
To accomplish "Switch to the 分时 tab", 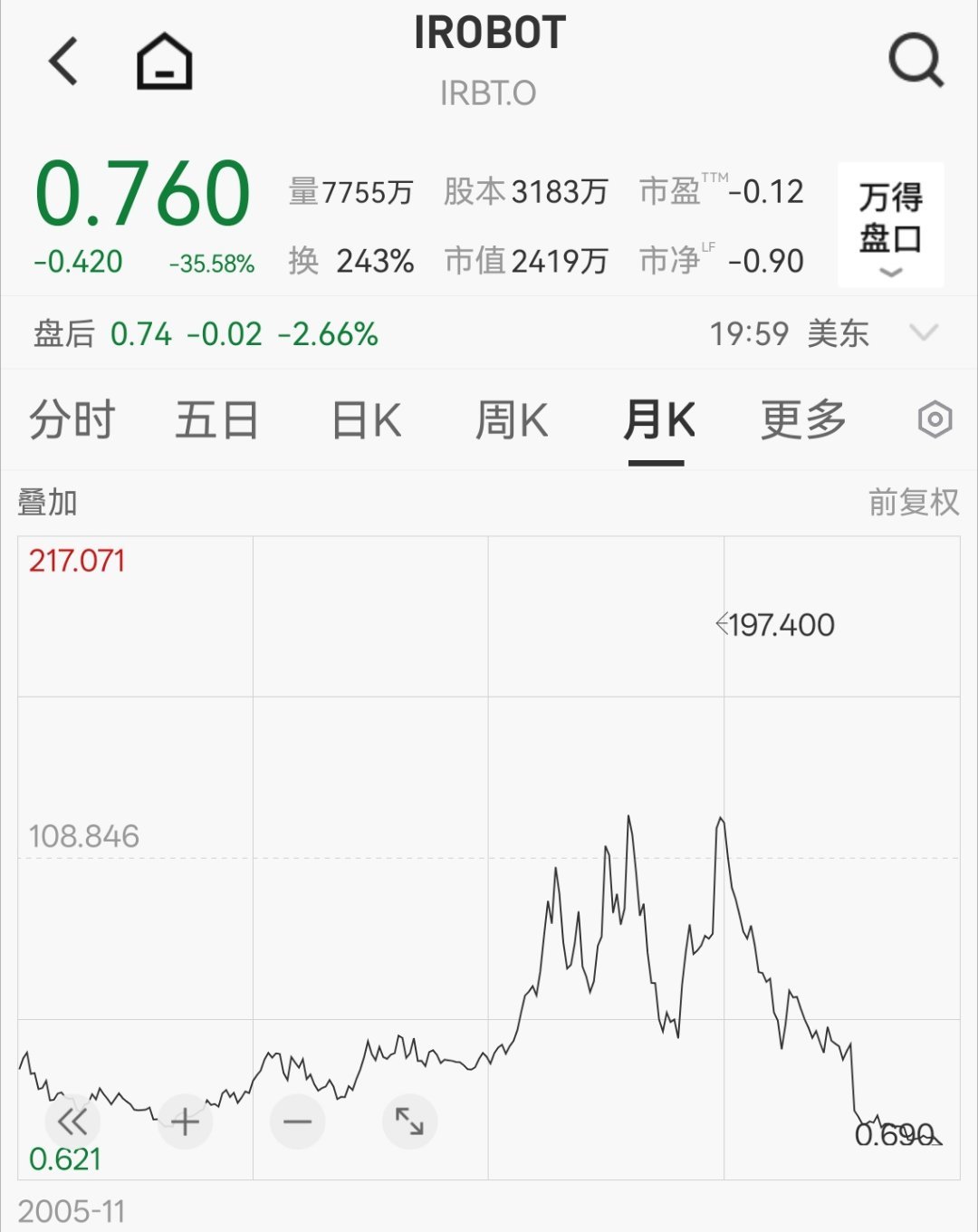I will (x=74, y=419).
